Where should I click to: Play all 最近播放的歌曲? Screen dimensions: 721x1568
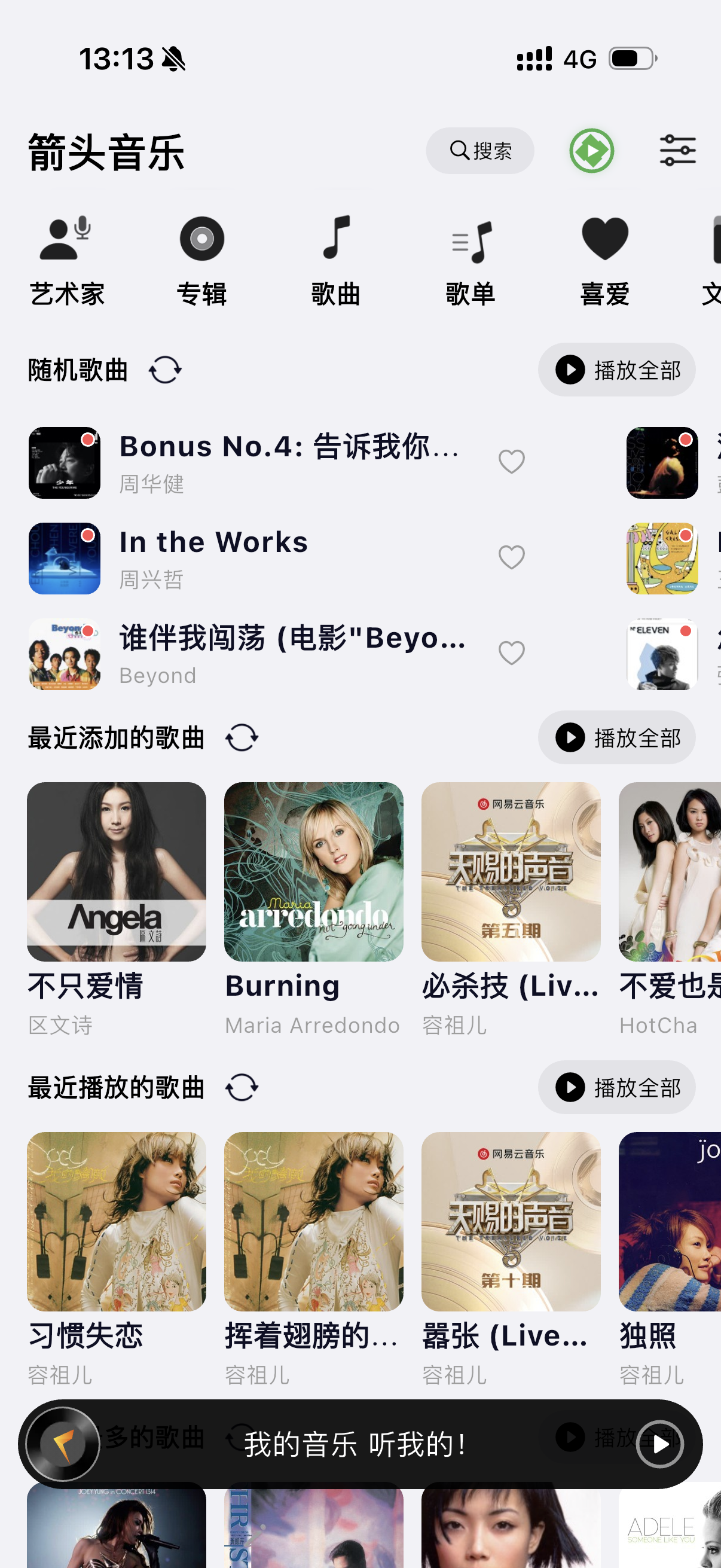coord(616,1087)
